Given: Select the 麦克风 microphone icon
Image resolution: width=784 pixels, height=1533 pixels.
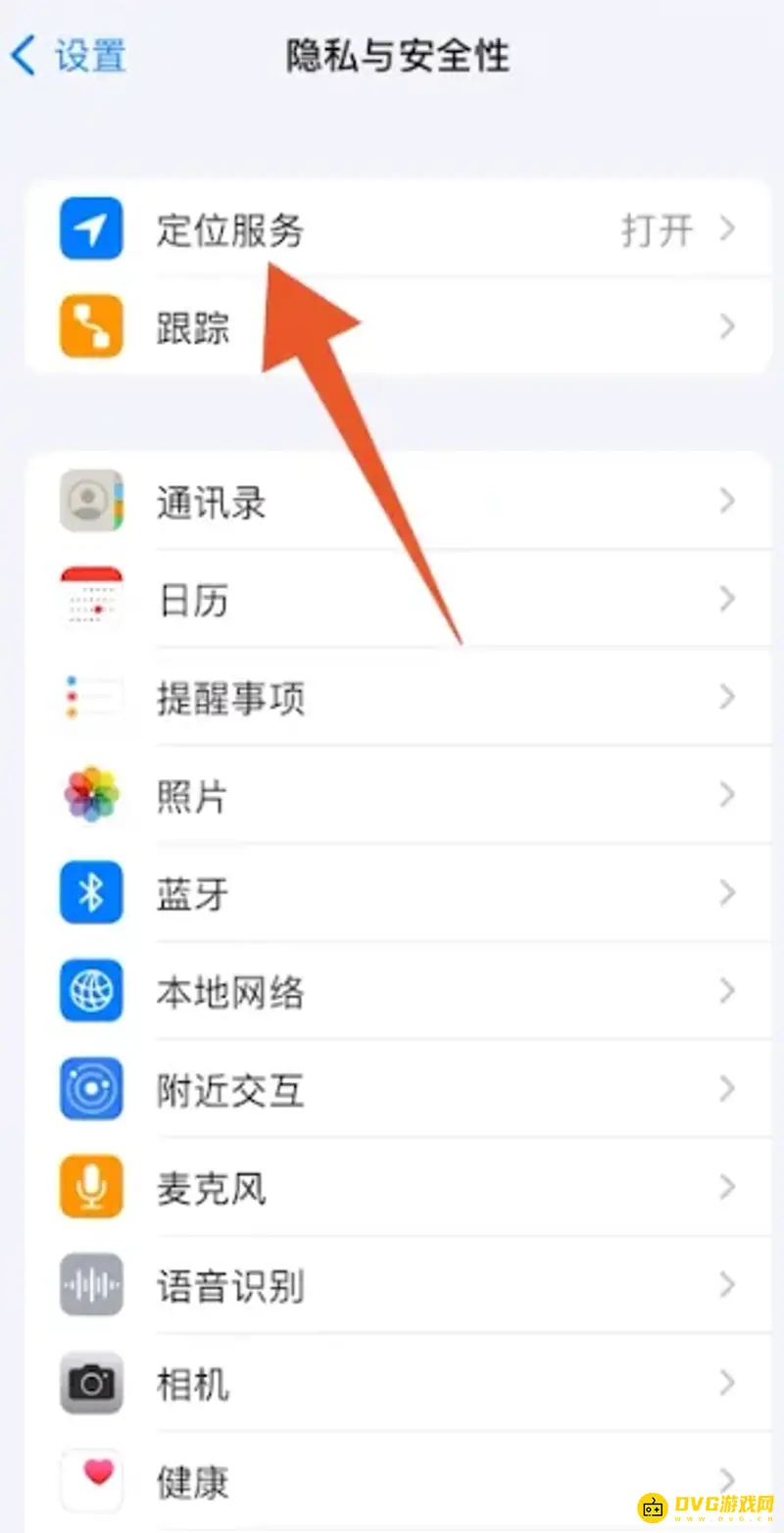Looking at the screenshot, I should pos(90,1187).
